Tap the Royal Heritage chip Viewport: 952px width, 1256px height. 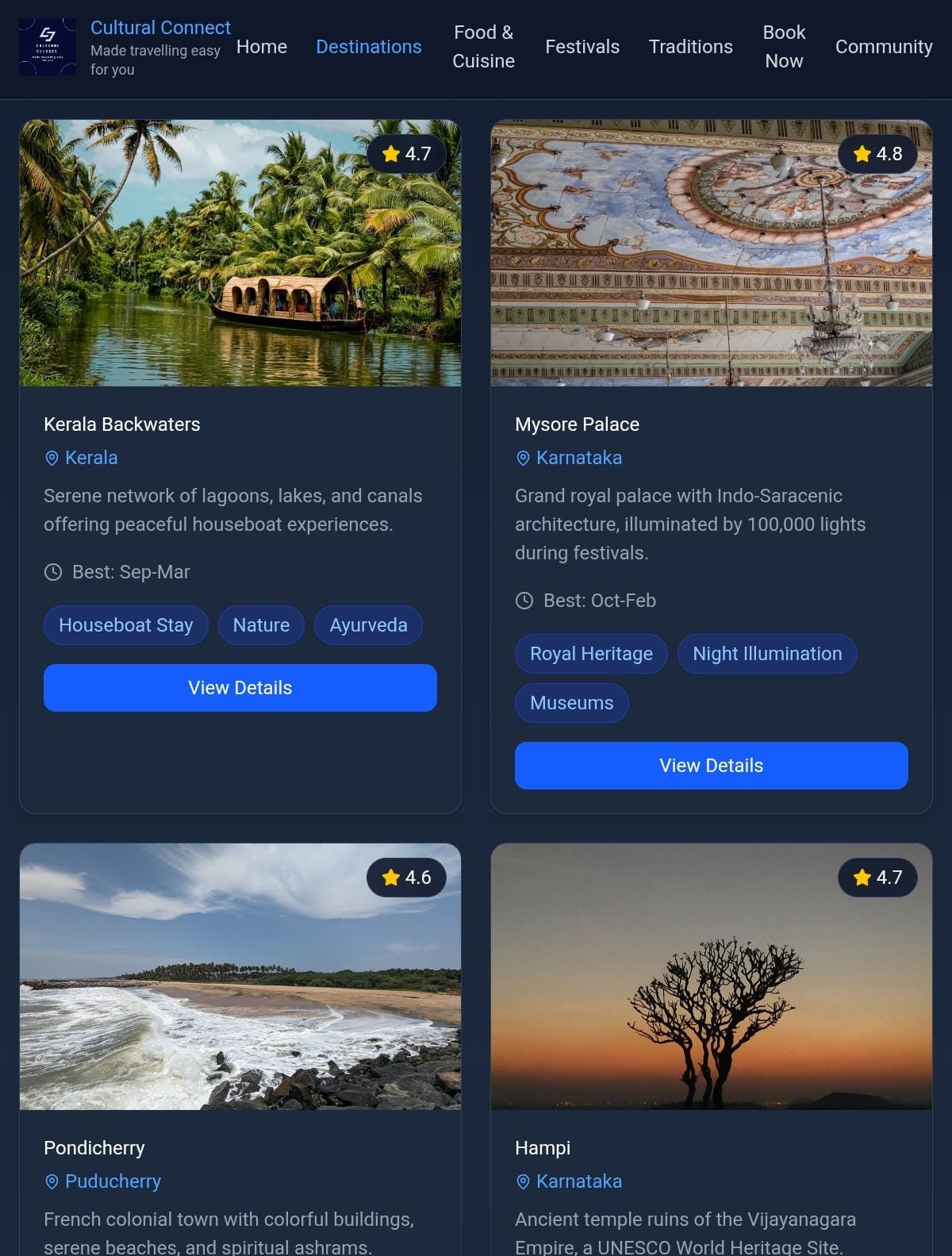click(x=591, y=654)
